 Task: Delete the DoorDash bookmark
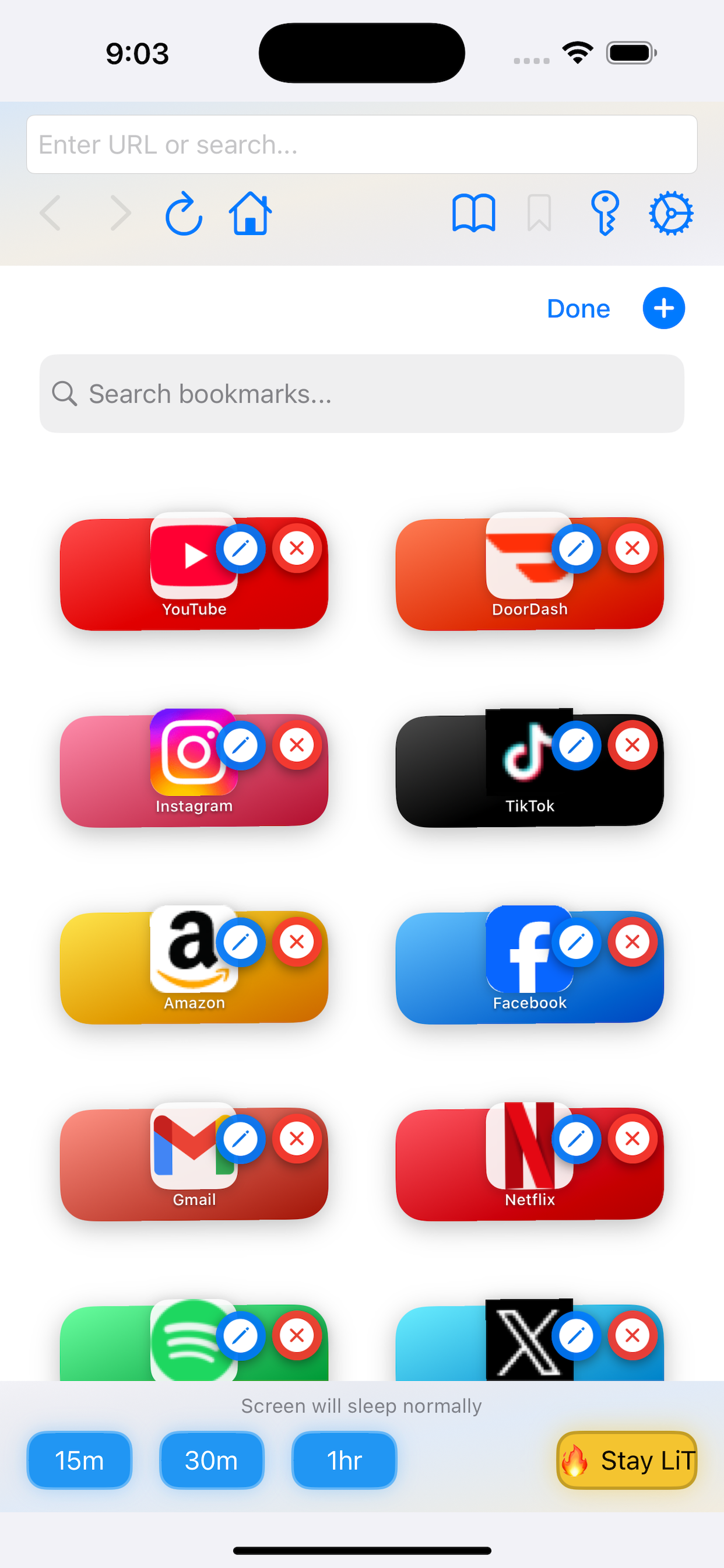[632, 548]
